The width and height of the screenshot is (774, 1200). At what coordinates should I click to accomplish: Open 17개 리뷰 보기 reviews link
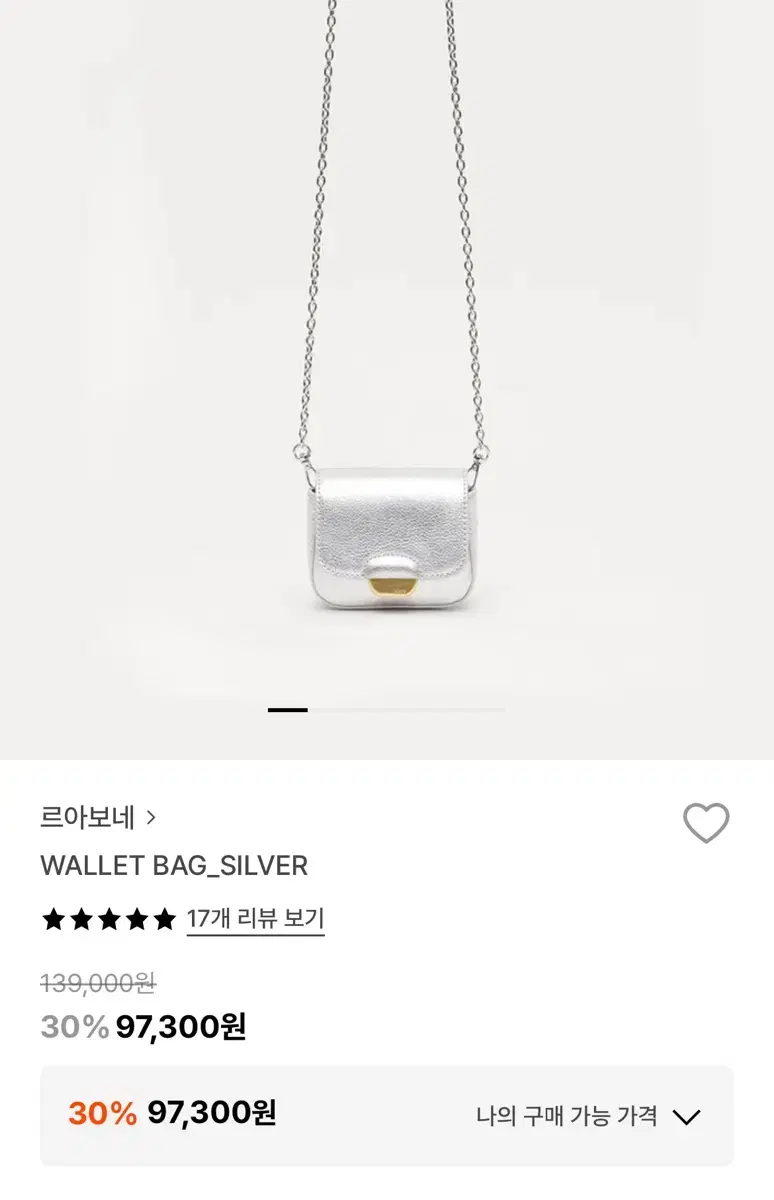[x=257, y=916]
